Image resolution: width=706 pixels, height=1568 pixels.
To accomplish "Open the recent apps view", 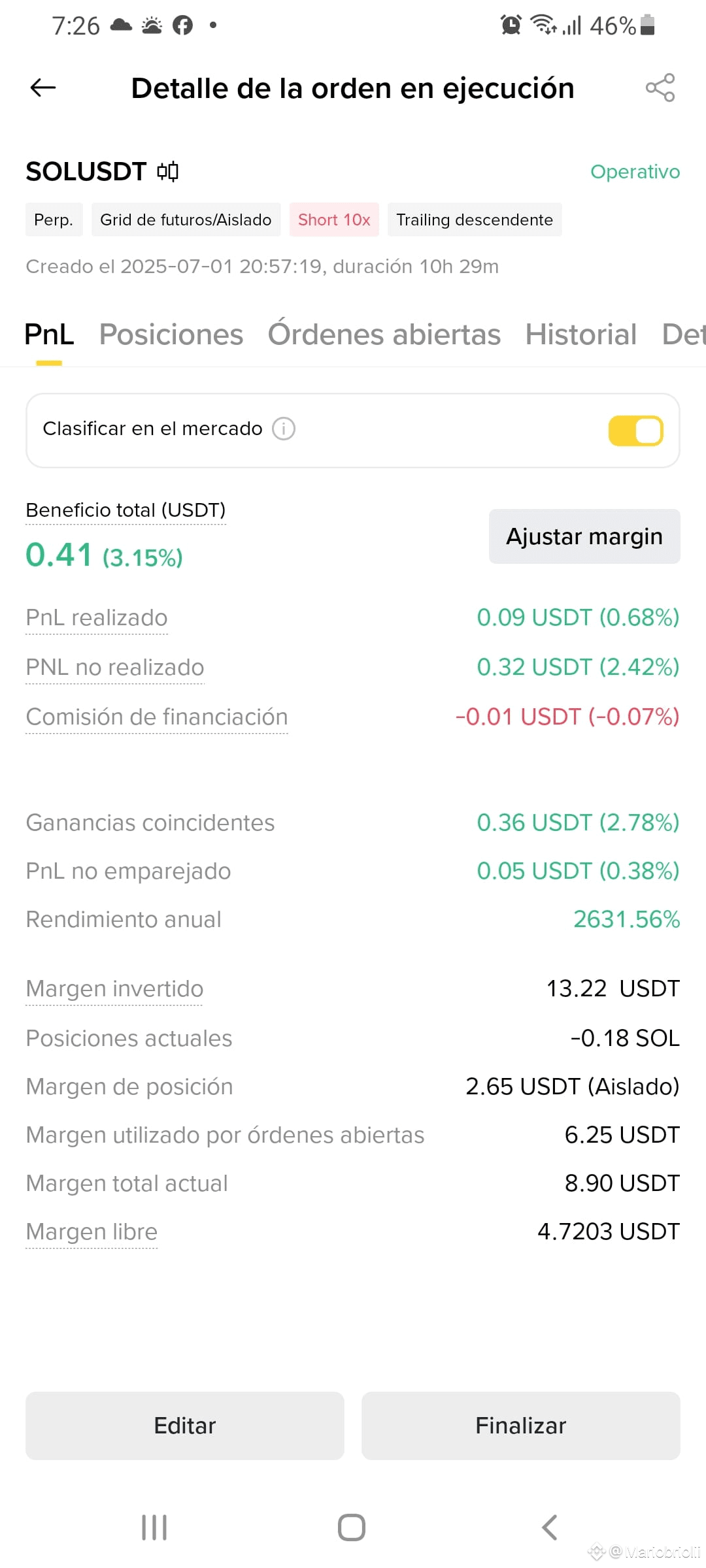I will pyautogui.click(x=154, y=1527).
